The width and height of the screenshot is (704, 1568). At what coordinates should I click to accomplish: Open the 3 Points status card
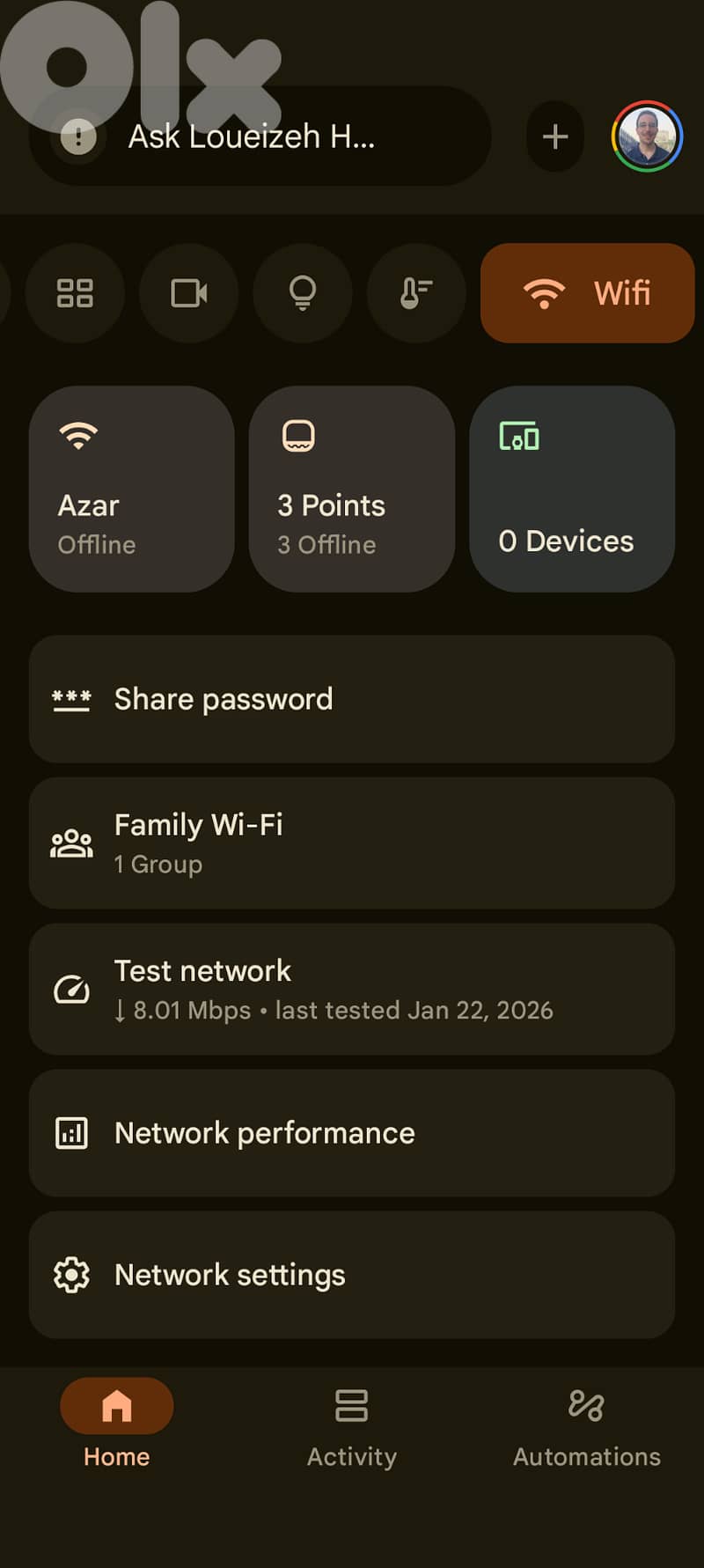click(x=352, y=489)
